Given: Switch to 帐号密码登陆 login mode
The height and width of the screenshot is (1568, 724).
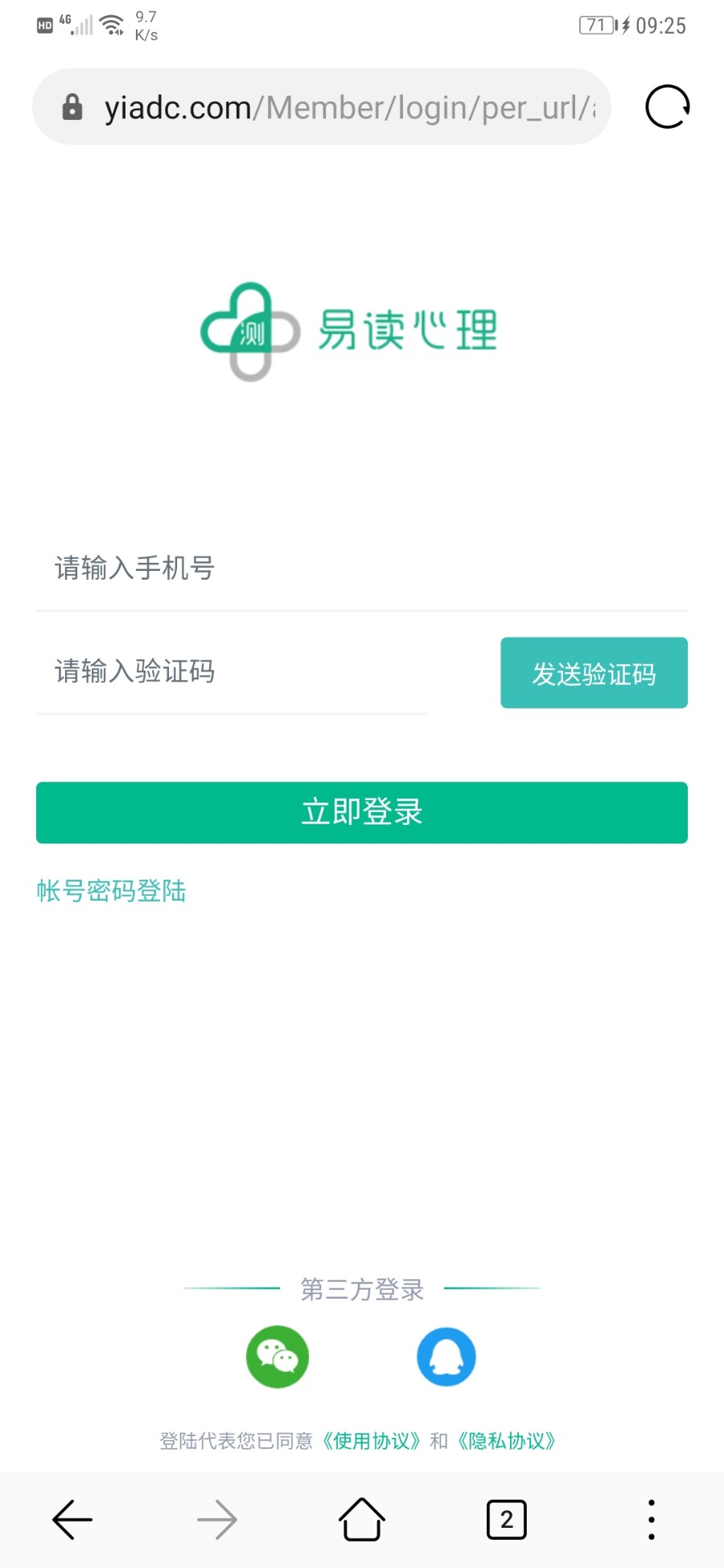Looking at the screenshot, I should click(110, 890).
